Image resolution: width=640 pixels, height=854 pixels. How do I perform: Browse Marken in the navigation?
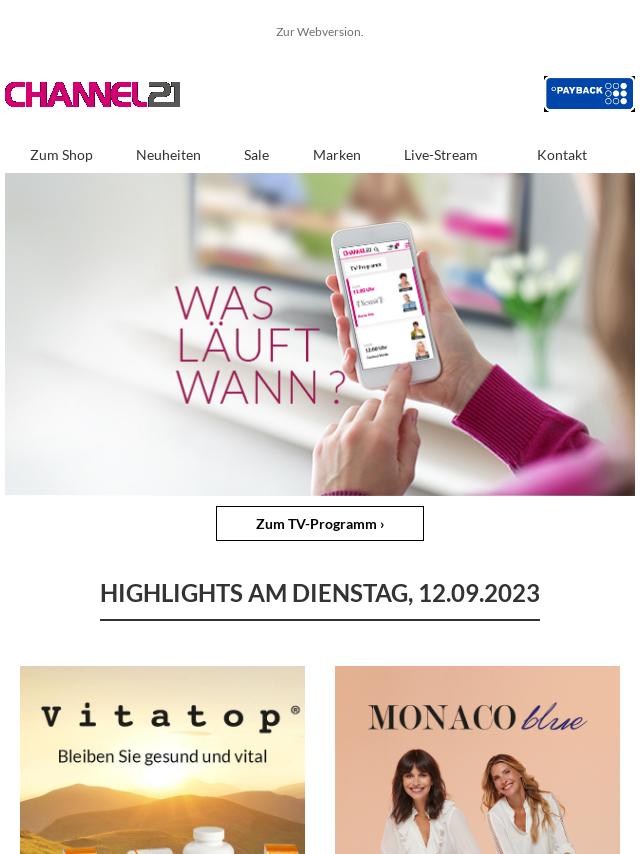(x=336, y=155)
